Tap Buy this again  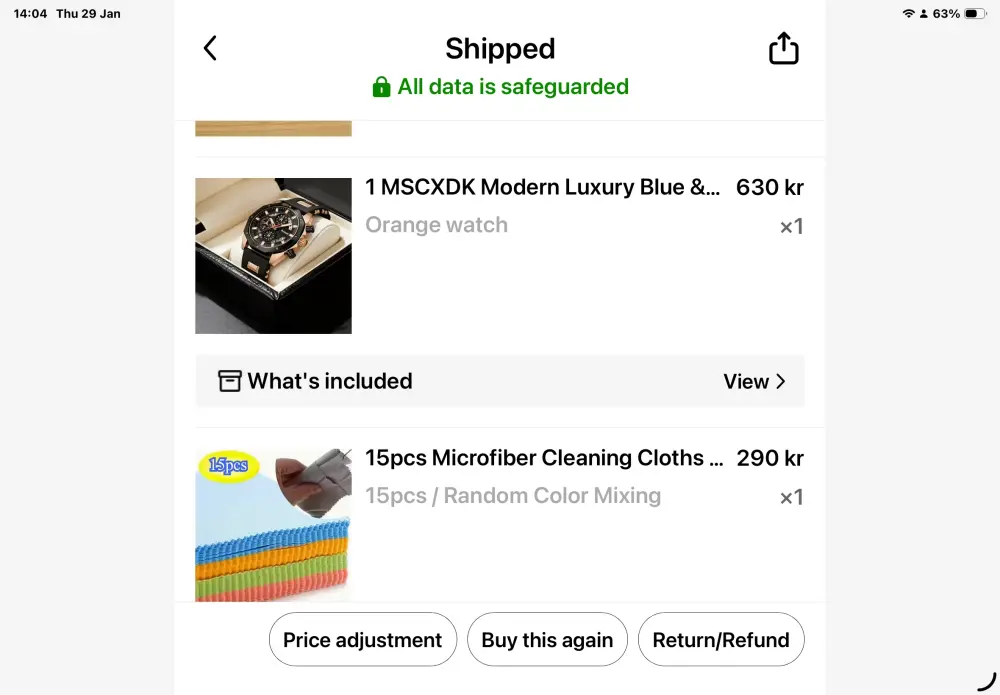tap(547, 640)
